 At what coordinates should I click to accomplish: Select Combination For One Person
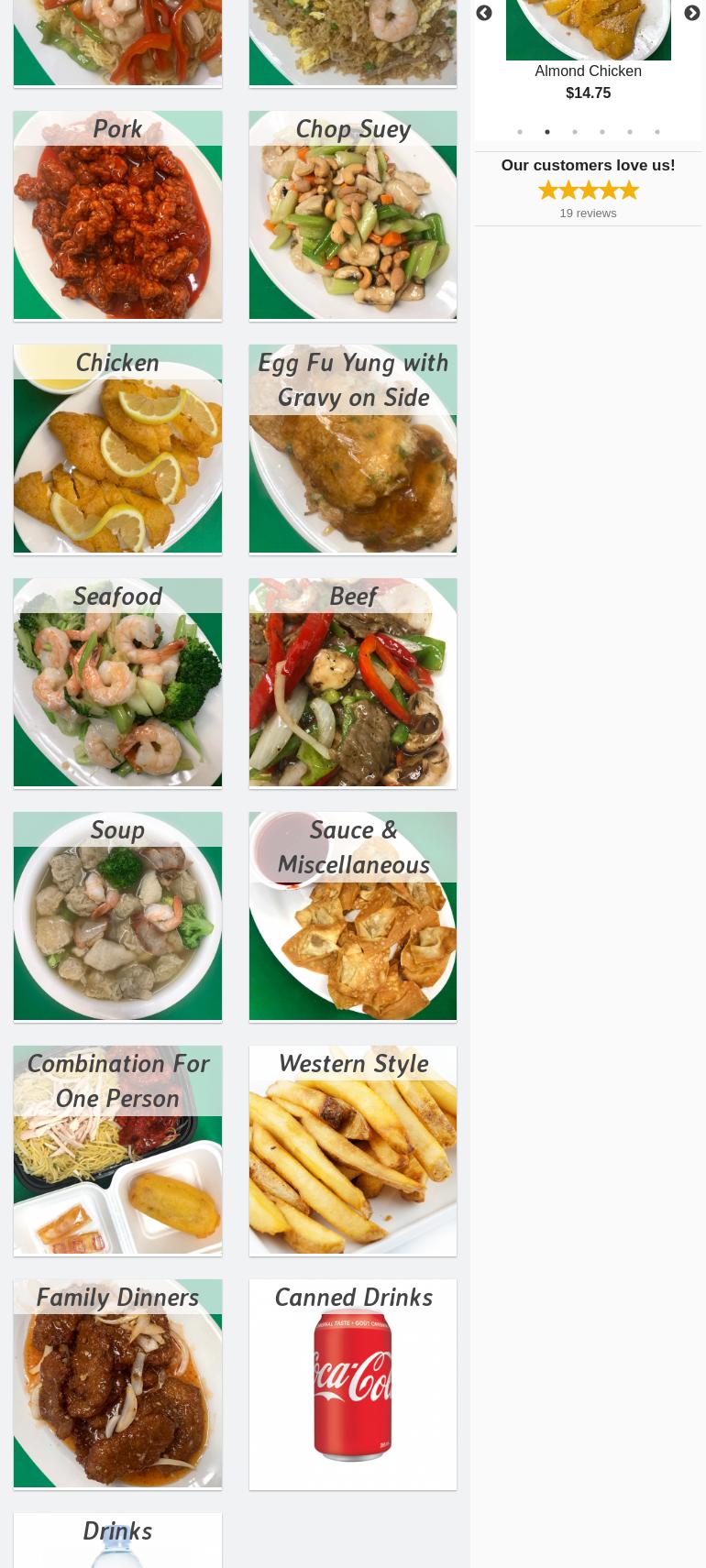tap(117, 1150)
